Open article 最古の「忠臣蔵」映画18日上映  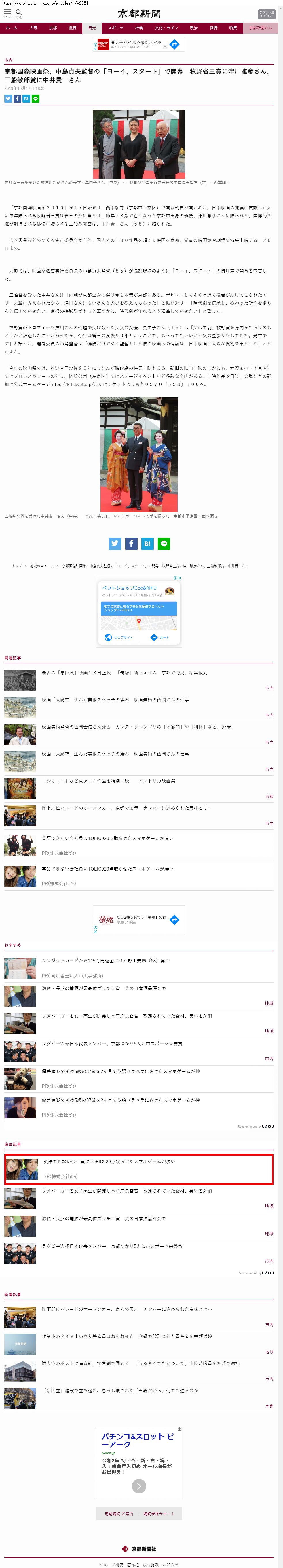coord(124,673)
